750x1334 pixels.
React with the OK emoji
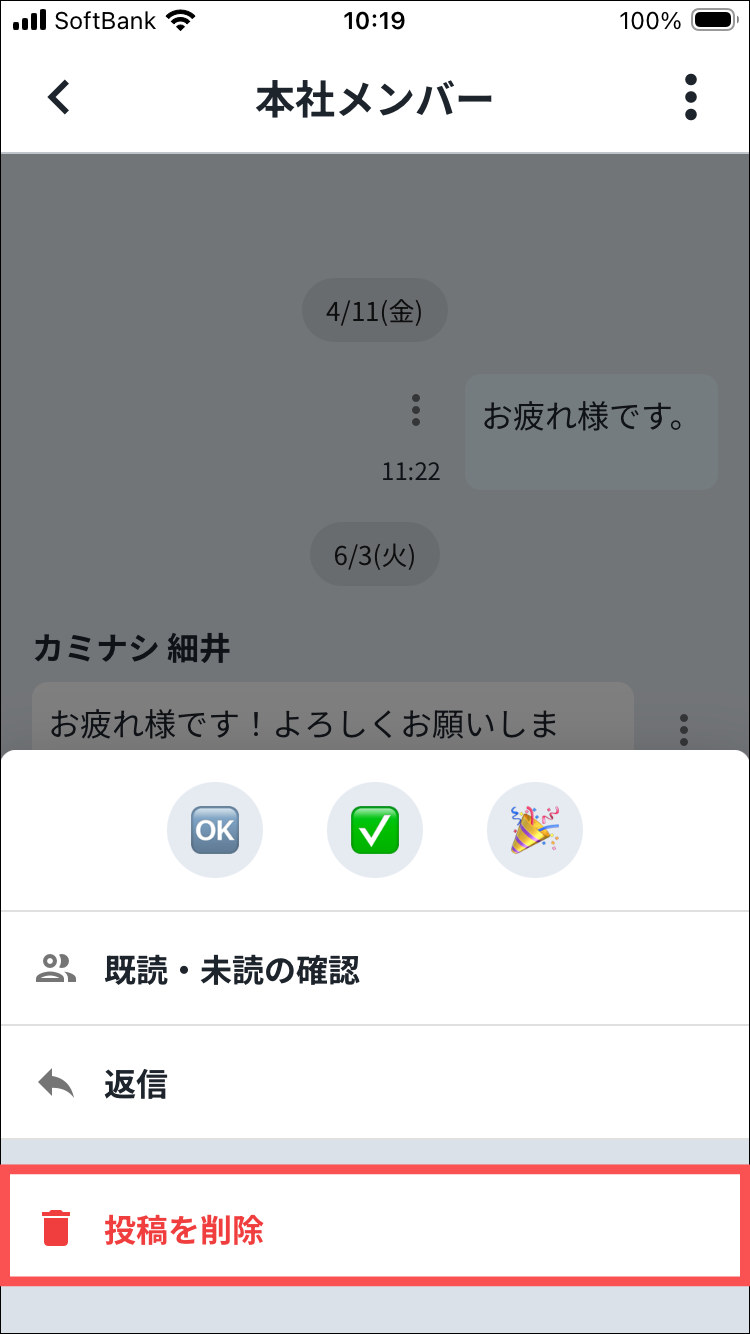pos(215,830)
